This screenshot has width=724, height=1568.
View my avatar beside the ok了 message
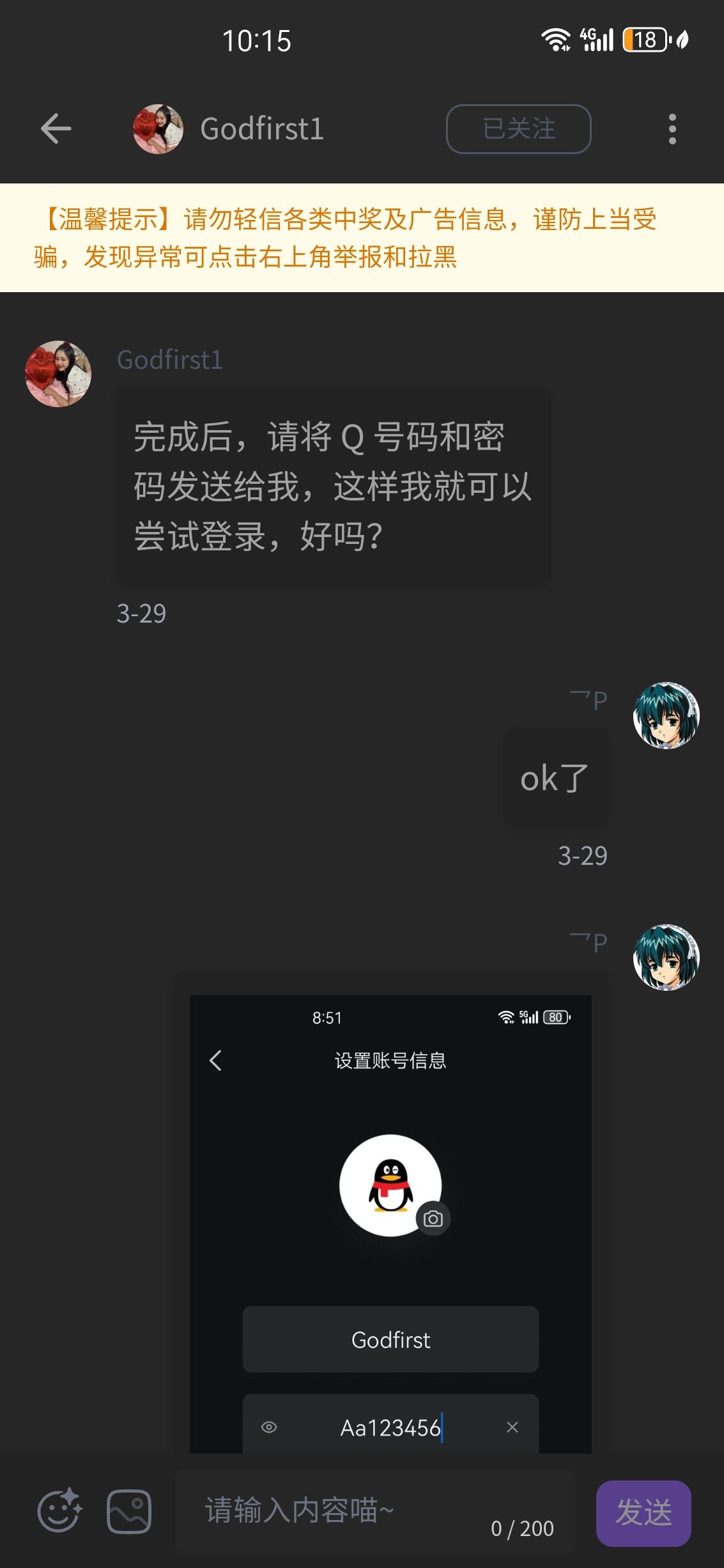coord(666,715)
